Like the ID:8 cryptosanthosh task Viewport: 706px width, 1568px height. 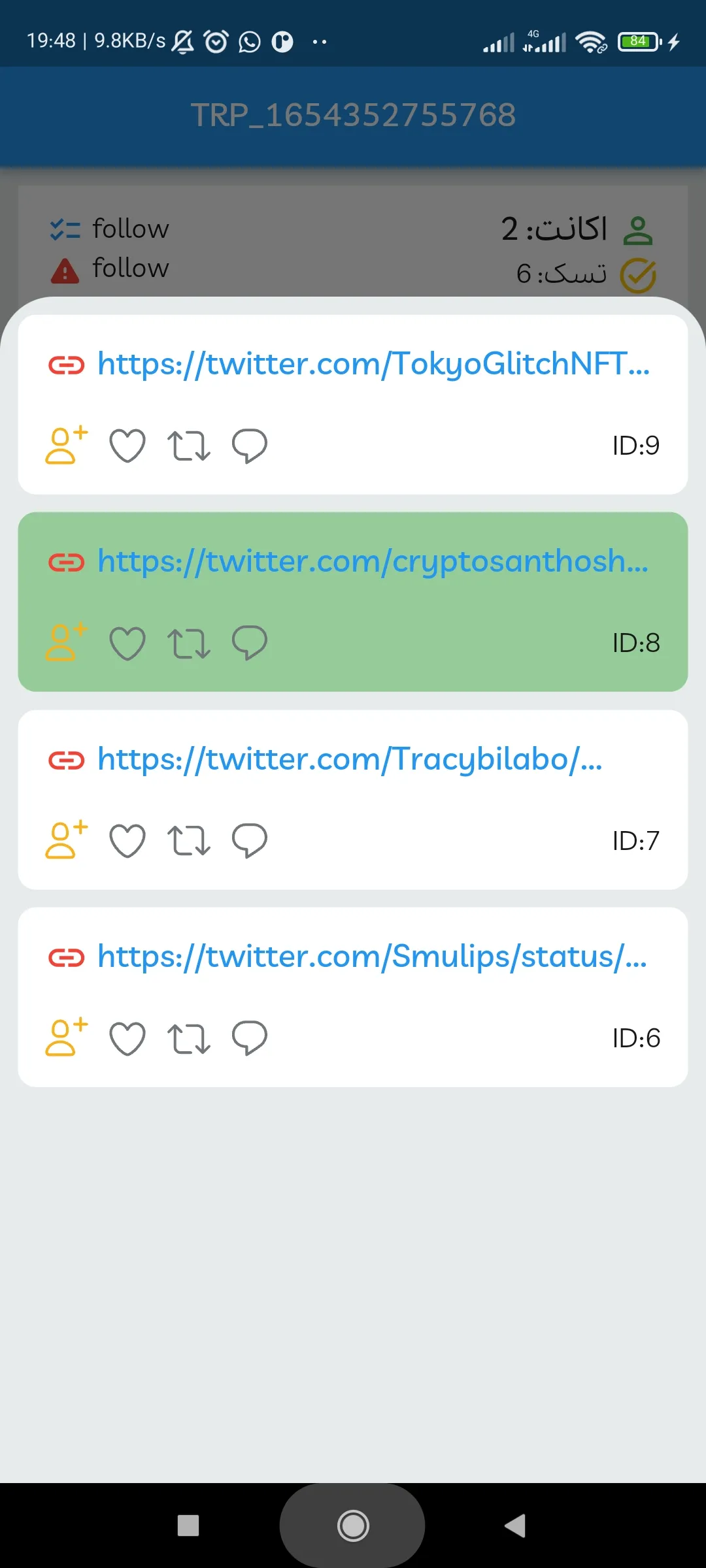pos(127,643)
